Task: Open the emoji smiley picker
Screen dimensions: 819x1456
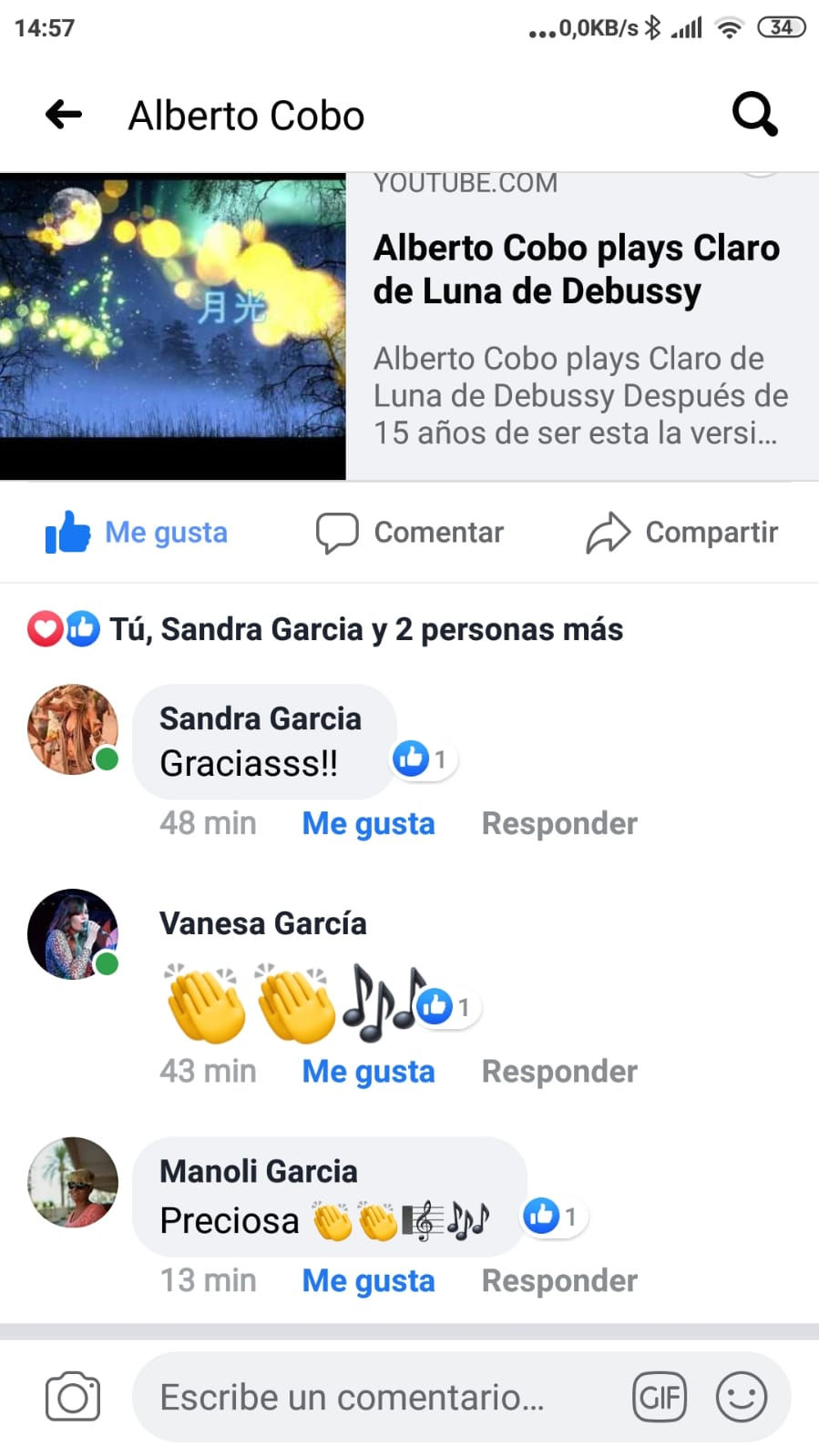Action: pyautogui.click(x=741, y=1397)
